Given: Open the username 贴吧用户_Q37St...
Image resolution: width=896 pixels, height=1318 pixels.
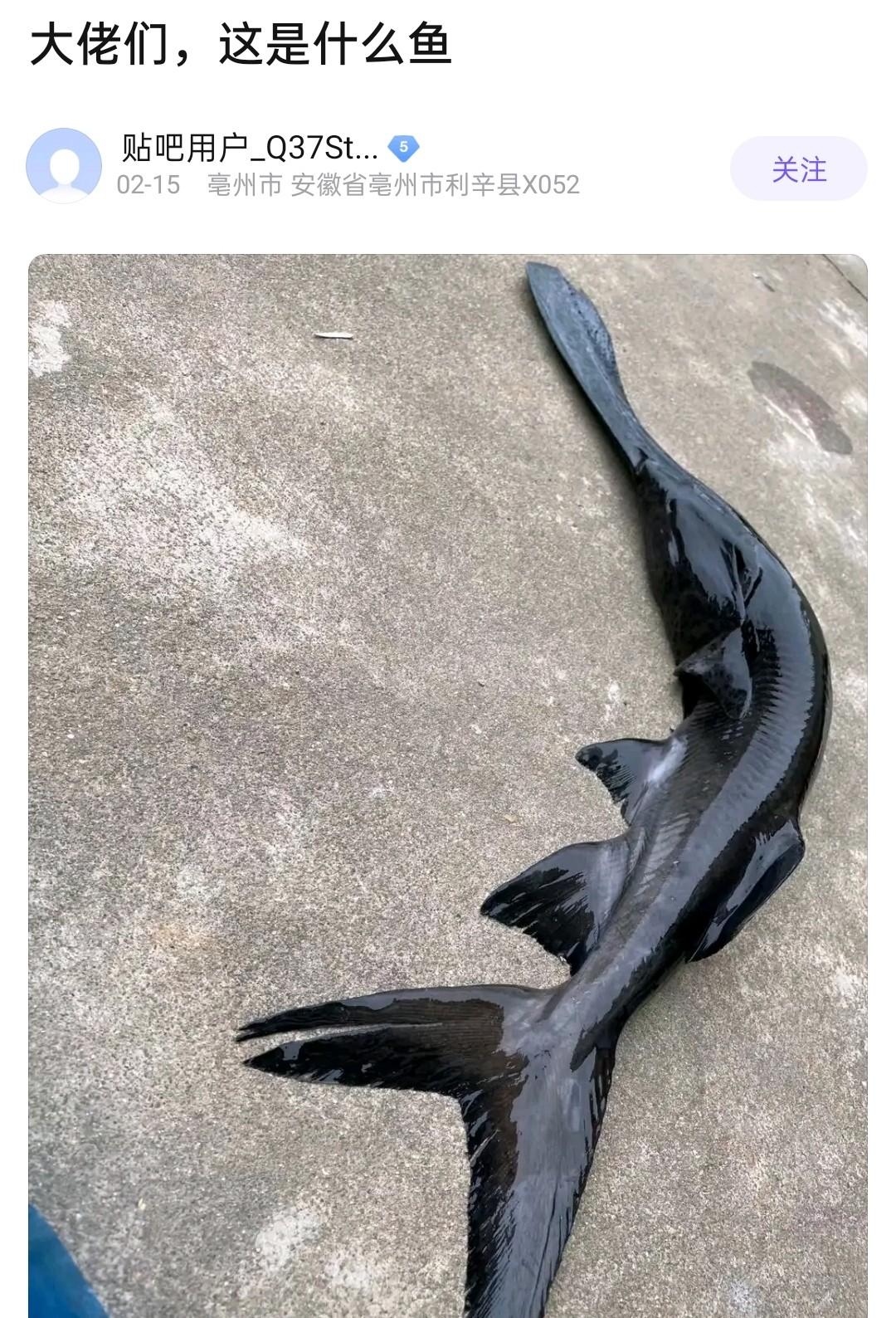Looking at the screenshot, I should tap(249, 149).
